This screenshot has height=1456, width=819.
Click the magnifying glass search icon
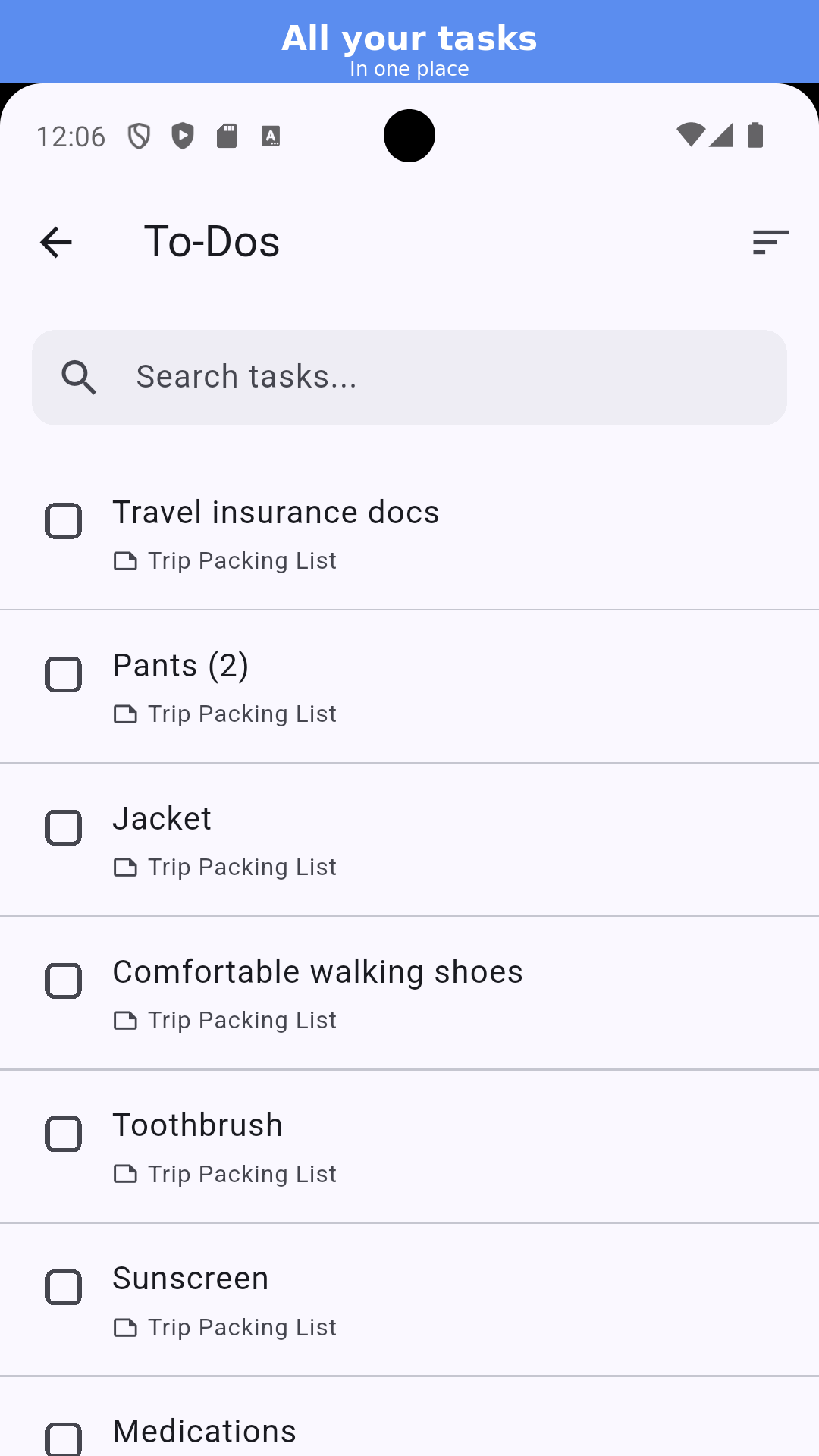[80, 377]
